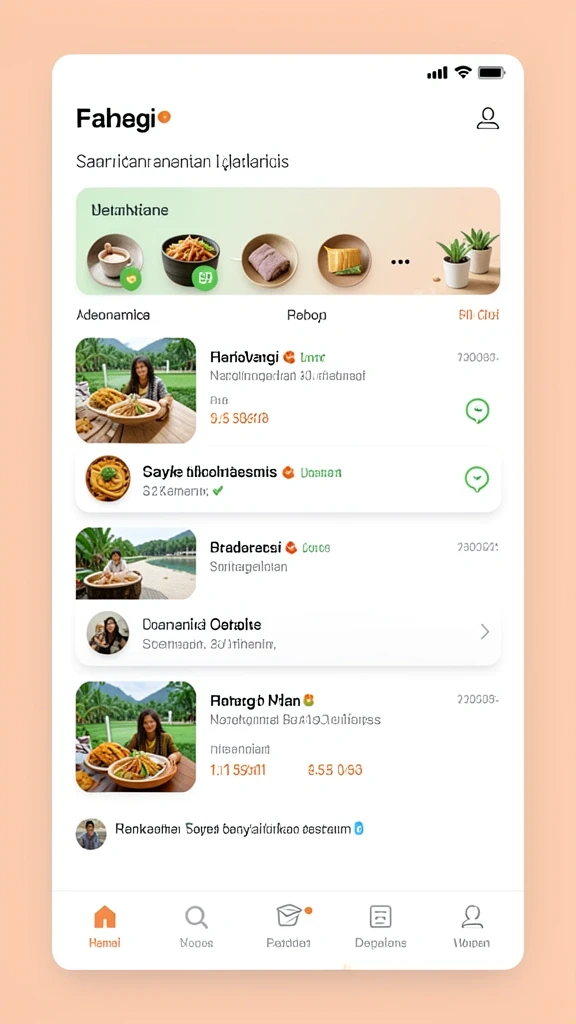Open the box icon tab with orange dot
The image size is (576, 1024).
pos(289,925)
